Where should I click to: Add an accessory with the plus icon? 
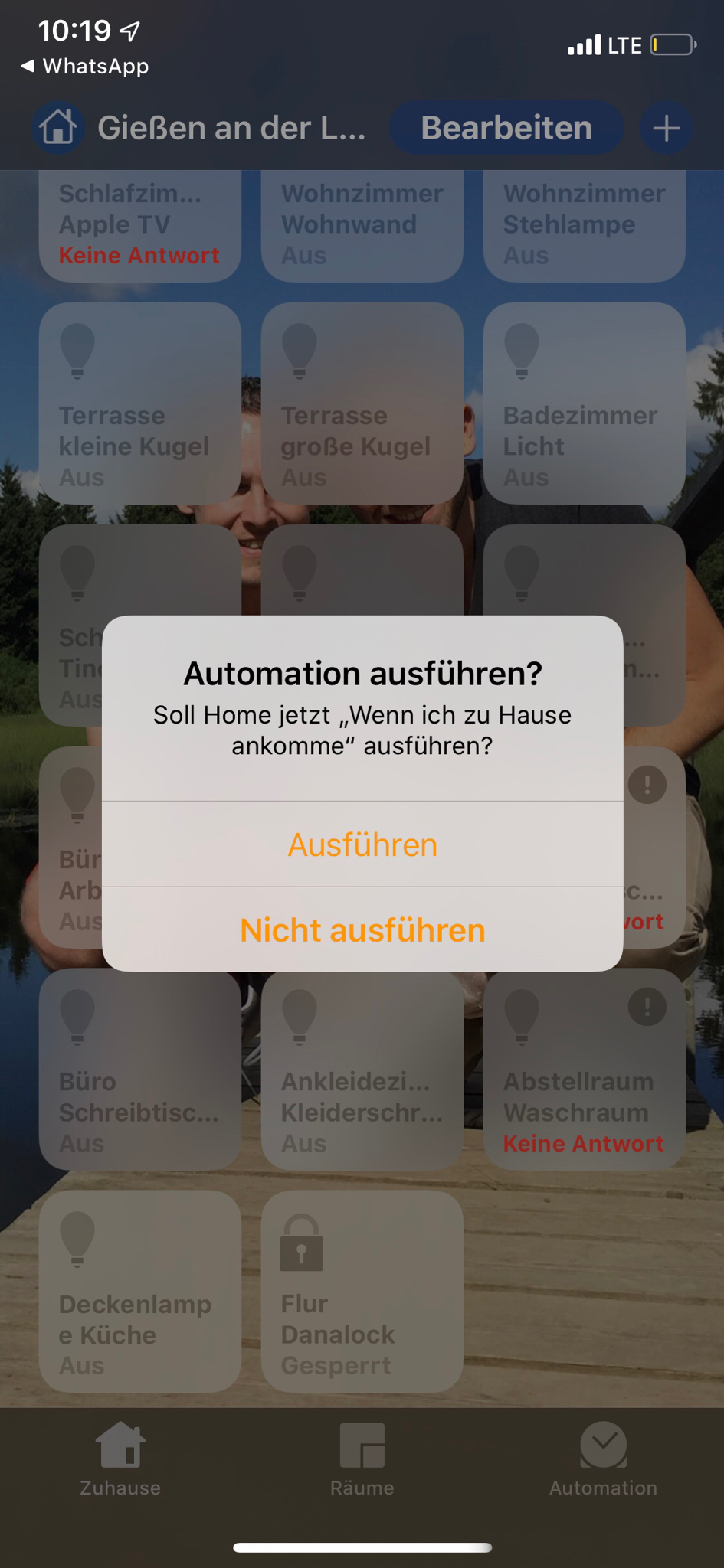point(666,128)
